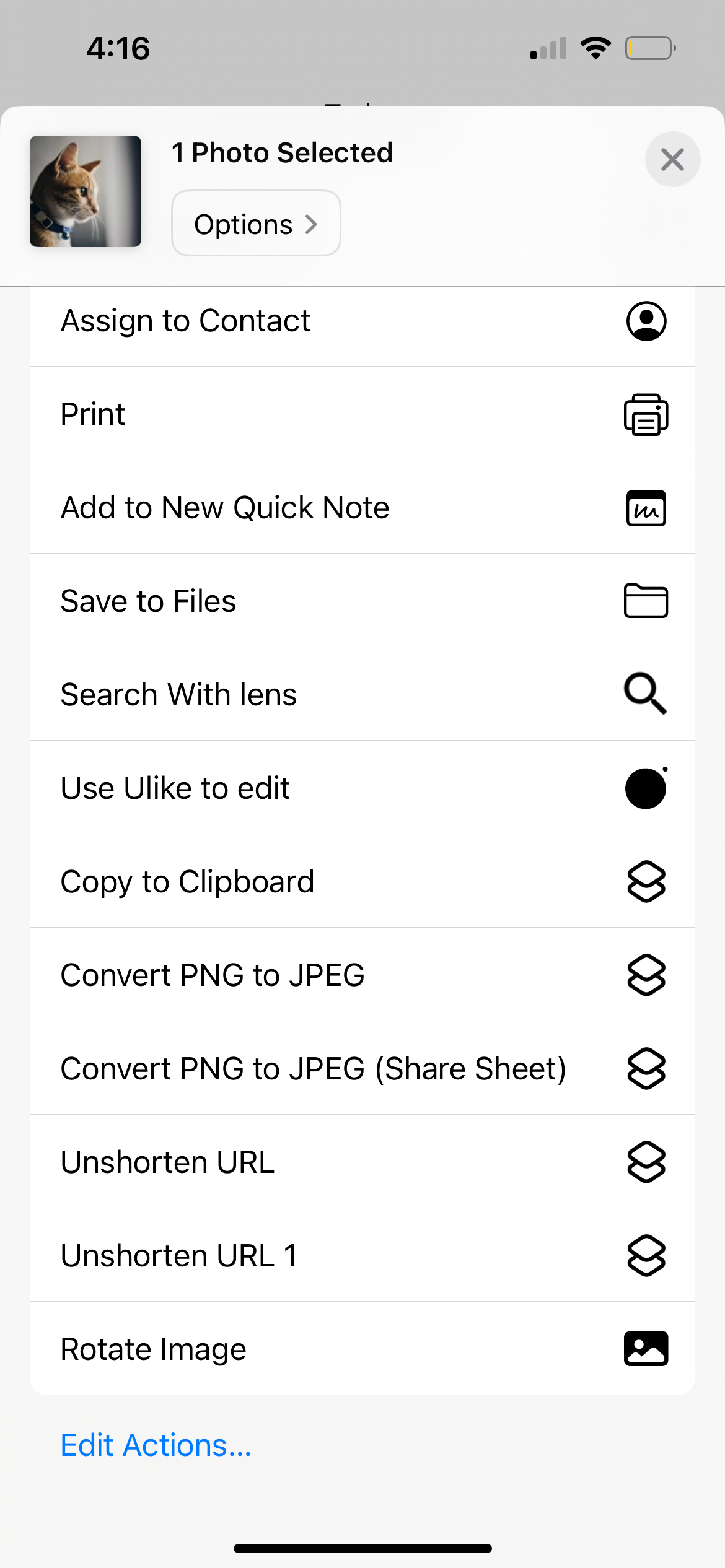Tap the magnifying glass for Search With lens
Viewport: 725px width, 1568px height.
[646, 694]
